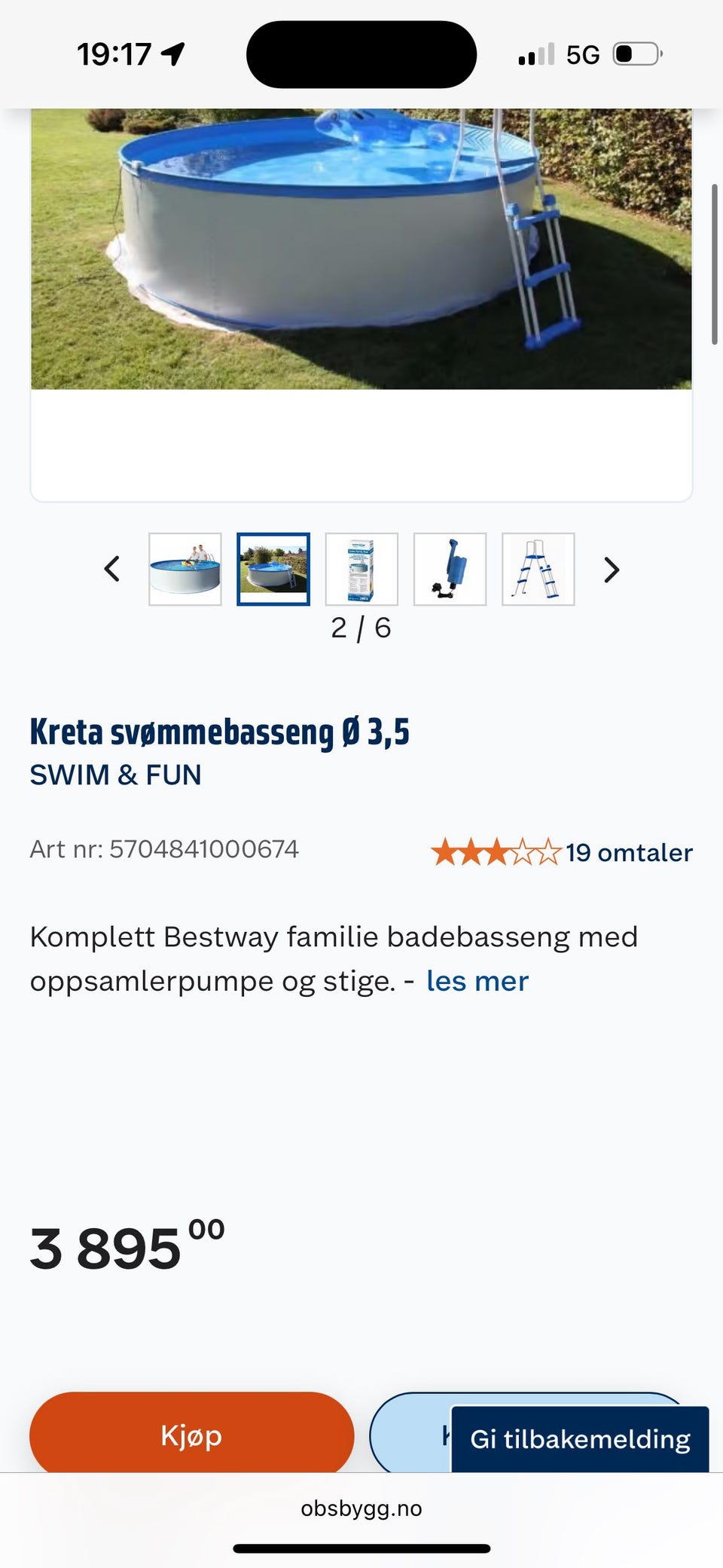Image resolution: width=723 pixels, height=1568 pixels.
Task: Click the obsbygg.no address bar
Action: (361, 1508)
